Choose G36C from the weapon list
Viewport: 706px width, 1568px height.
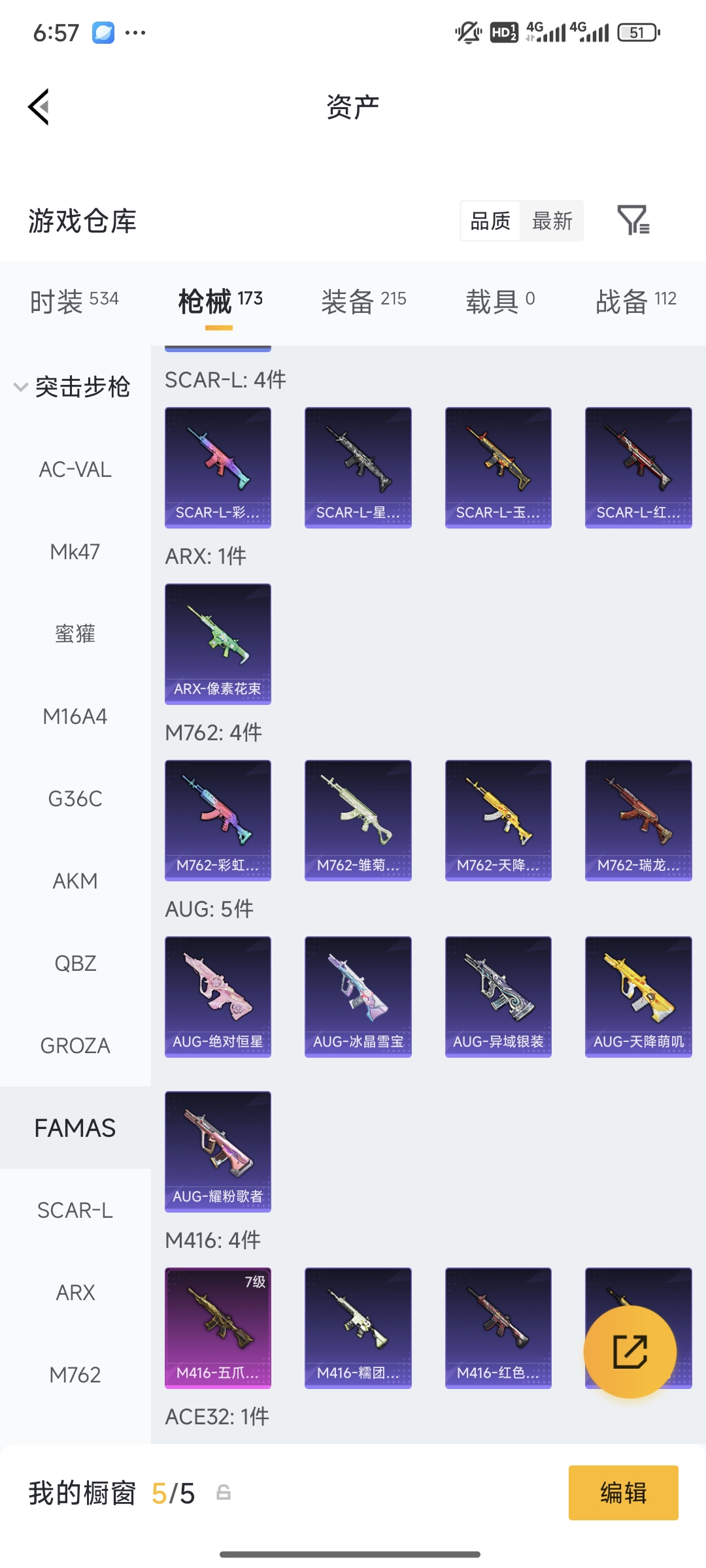[x=75, y=798]
